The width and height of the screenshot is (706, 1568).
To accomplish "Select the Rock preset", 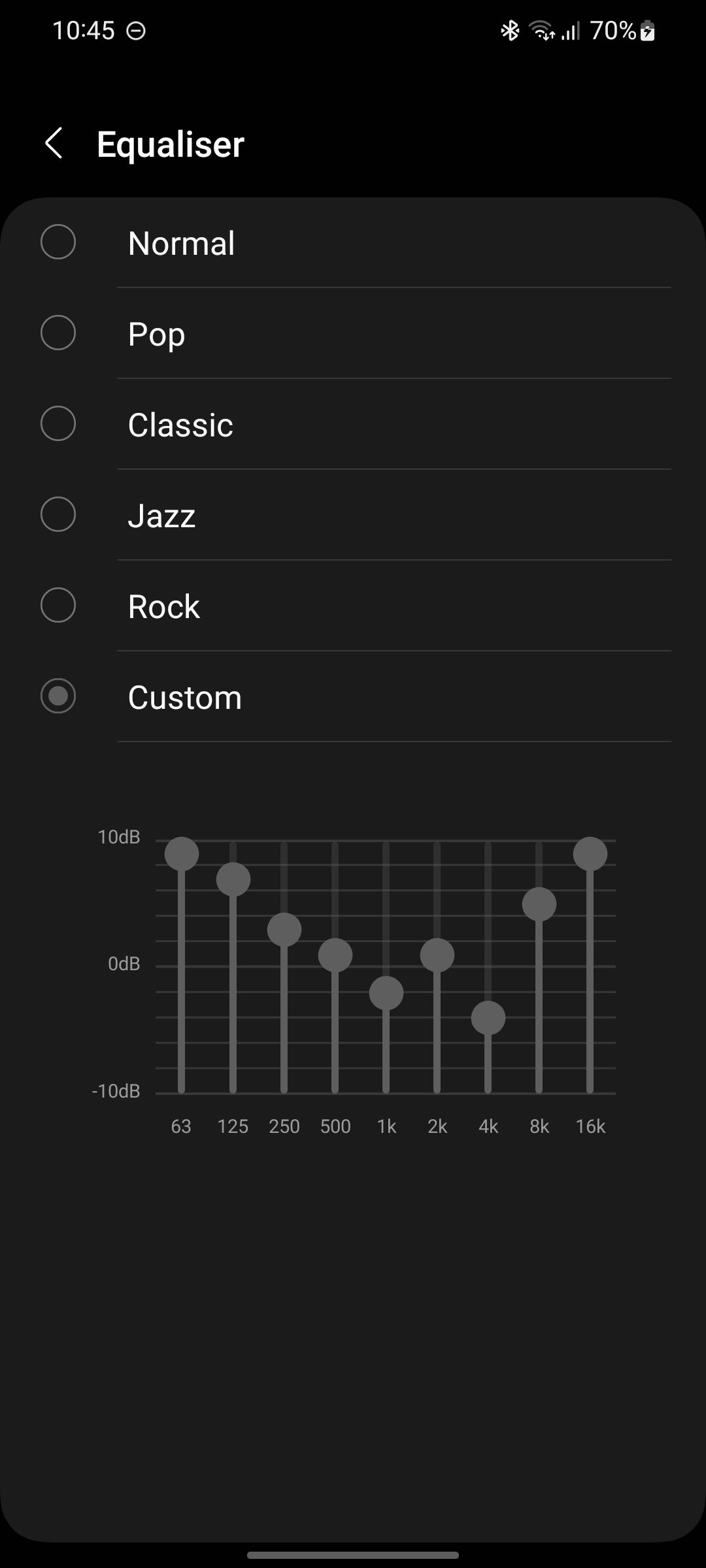I will coord(58,606).
